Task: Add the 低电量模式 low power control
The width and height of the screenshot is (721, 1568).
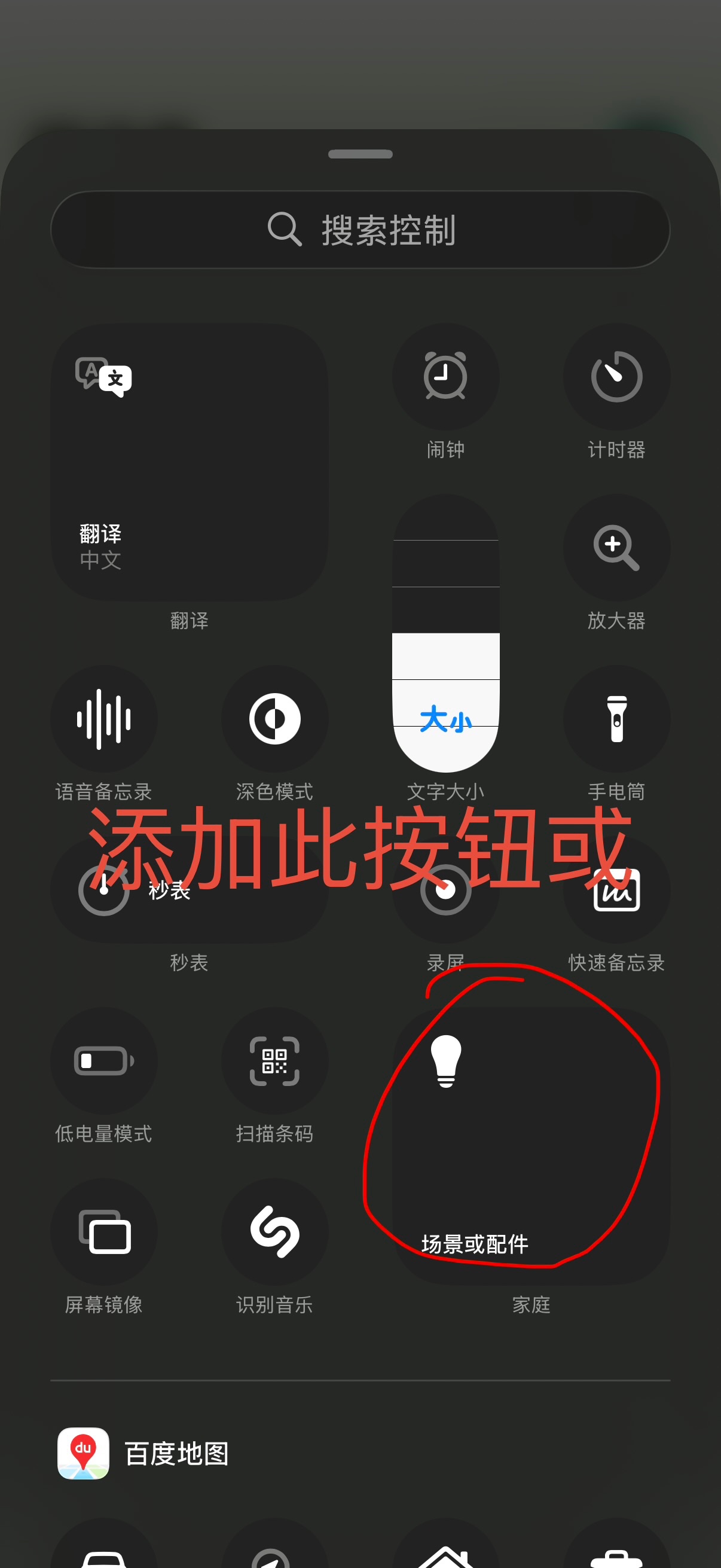Action: point(103,1061)
